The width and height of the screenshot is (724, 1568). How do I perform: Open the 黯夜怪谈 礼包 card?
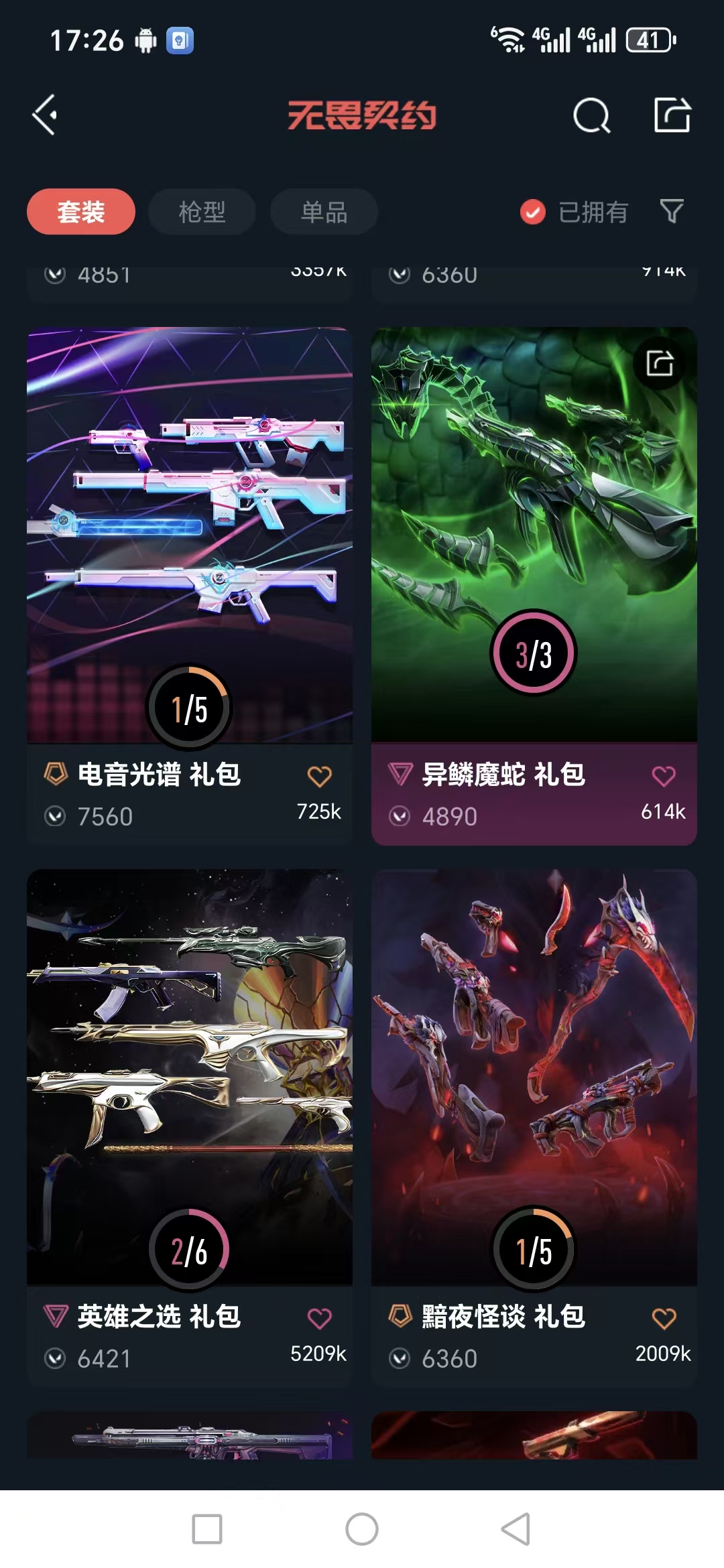(x=534, y=1128)
